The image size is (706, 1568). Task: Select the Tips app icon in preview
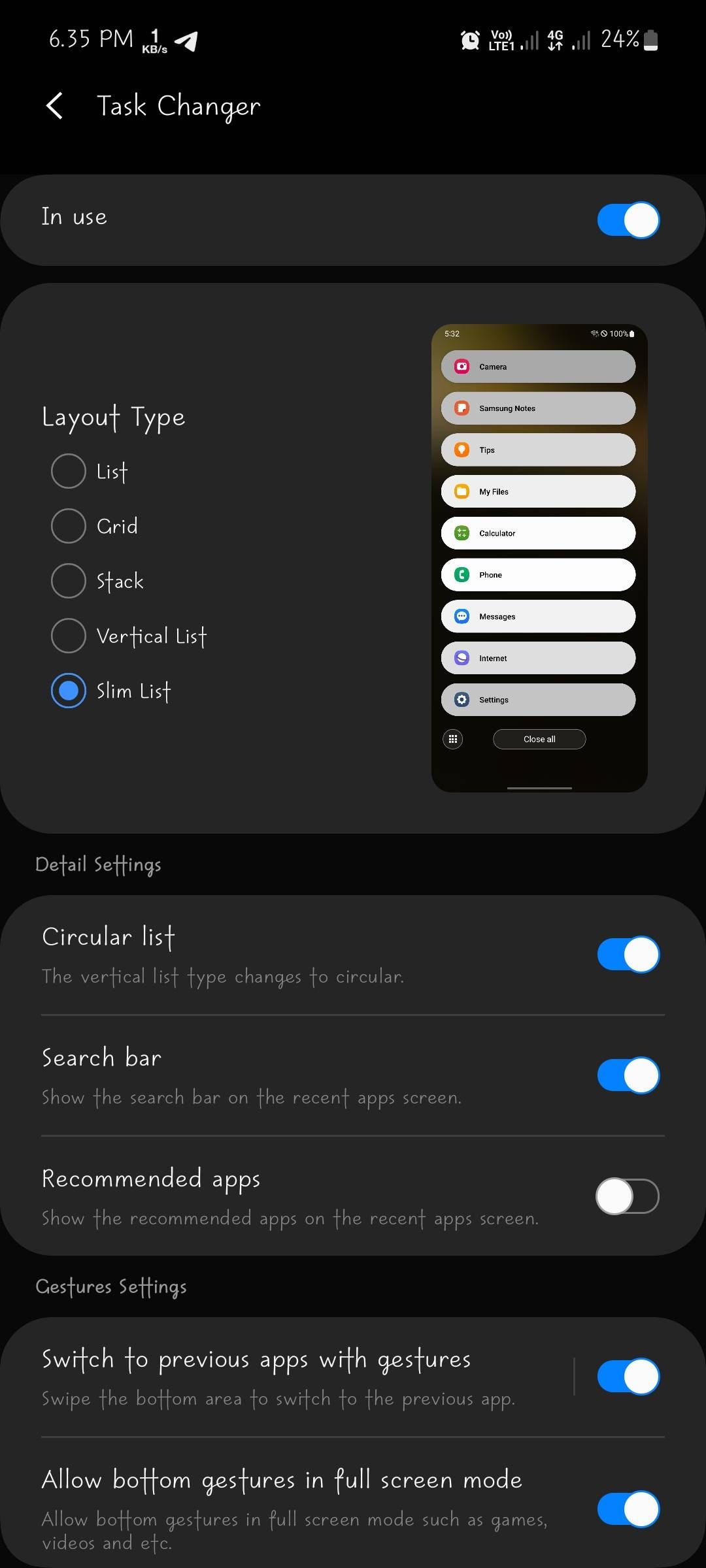click(x=462, y=450)
